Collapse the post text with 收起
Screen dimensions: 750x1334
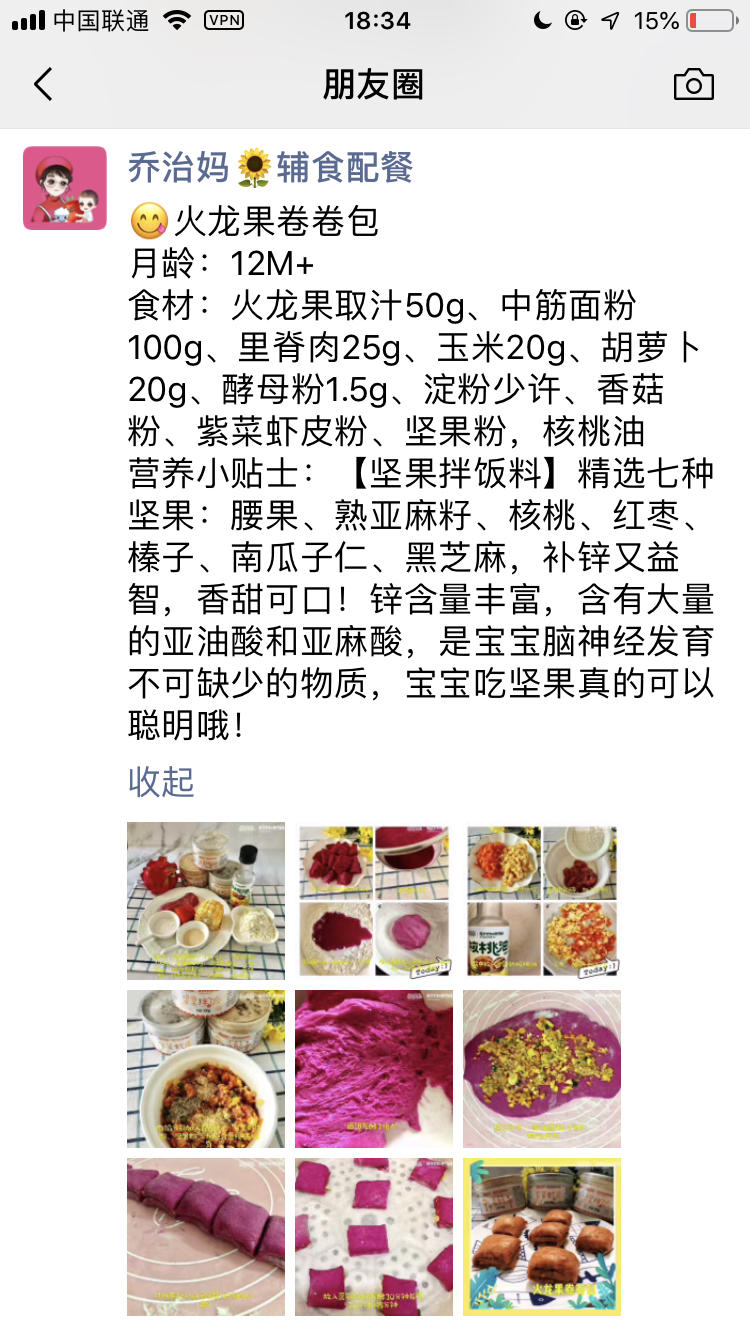click(x=161, y=781)
